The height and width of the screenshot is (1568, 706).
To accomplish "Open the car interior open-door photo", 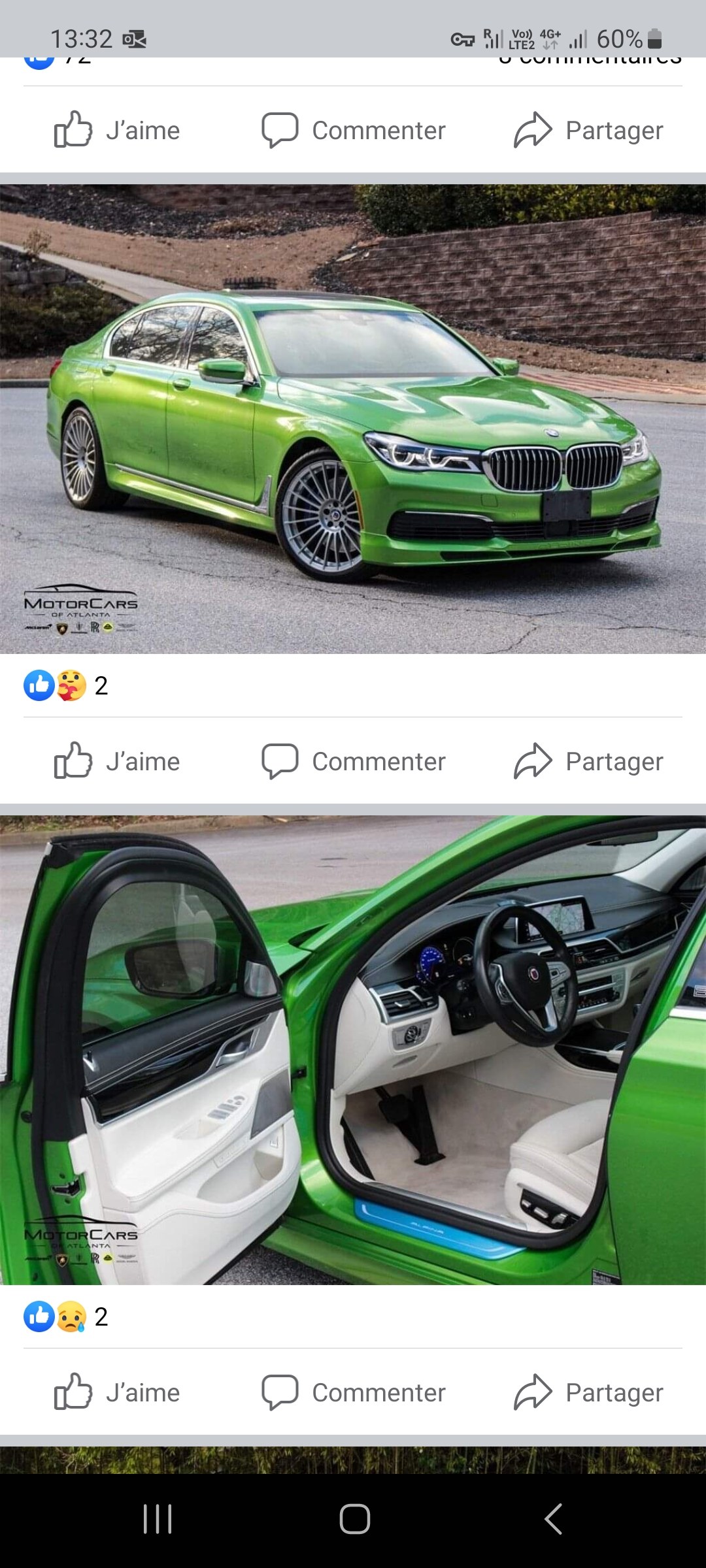I will (353, 1050).
